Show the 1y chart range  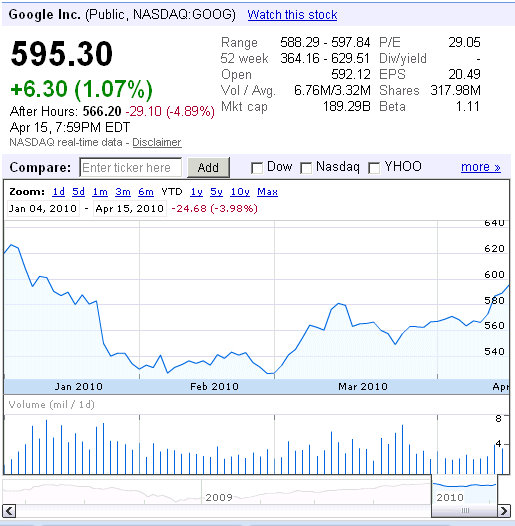tap(196, 192)
